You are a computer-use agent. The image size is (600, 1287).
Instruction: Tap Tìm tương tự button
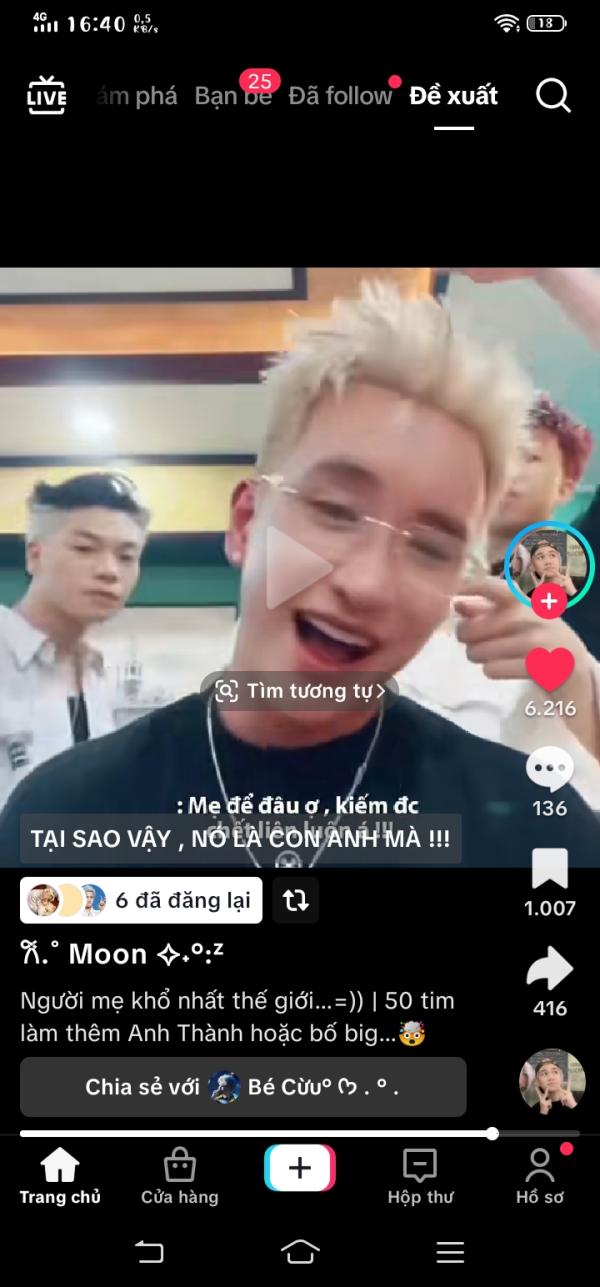300,690
